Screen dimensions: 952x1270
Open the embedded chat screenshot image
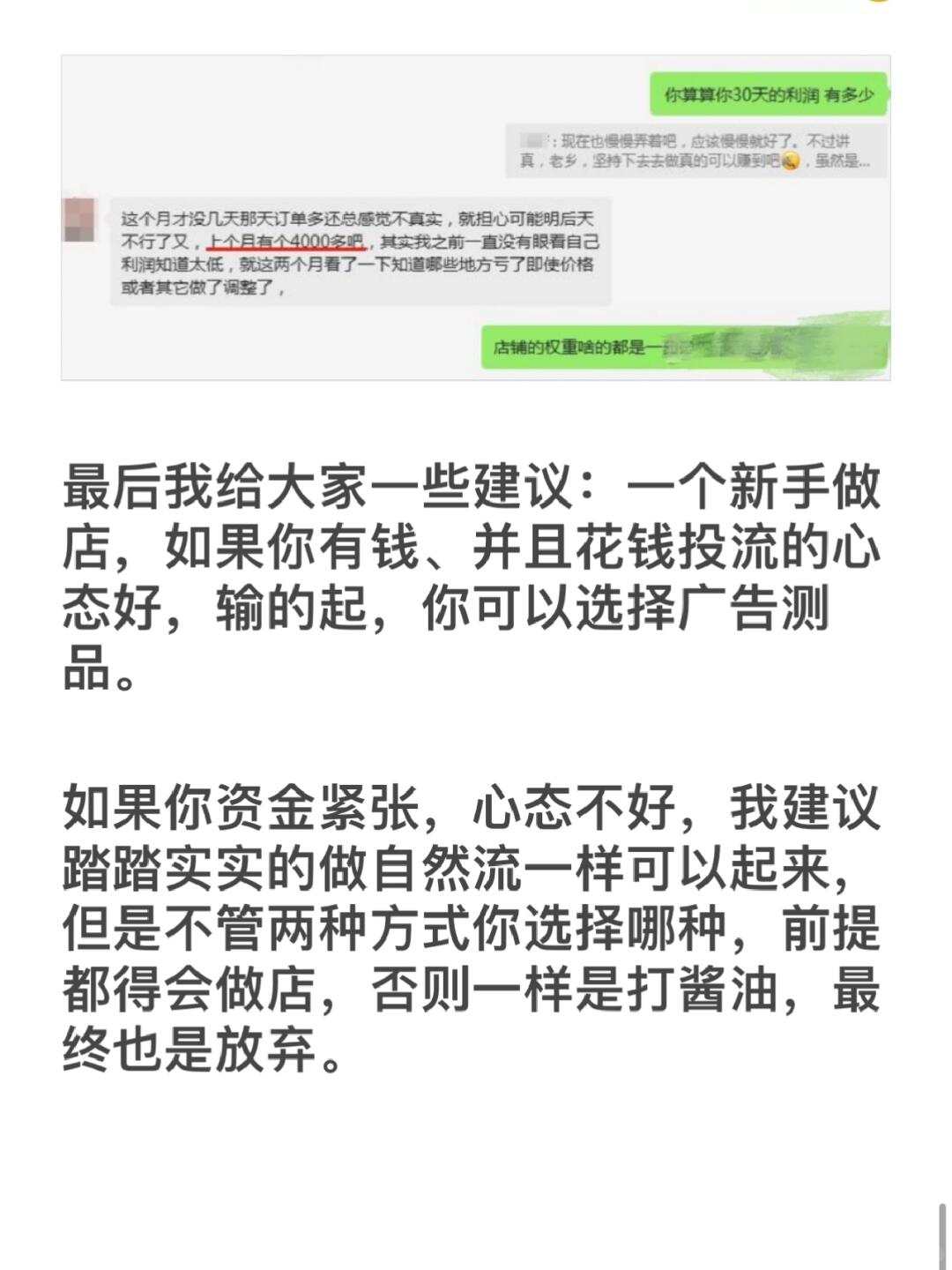476,218
